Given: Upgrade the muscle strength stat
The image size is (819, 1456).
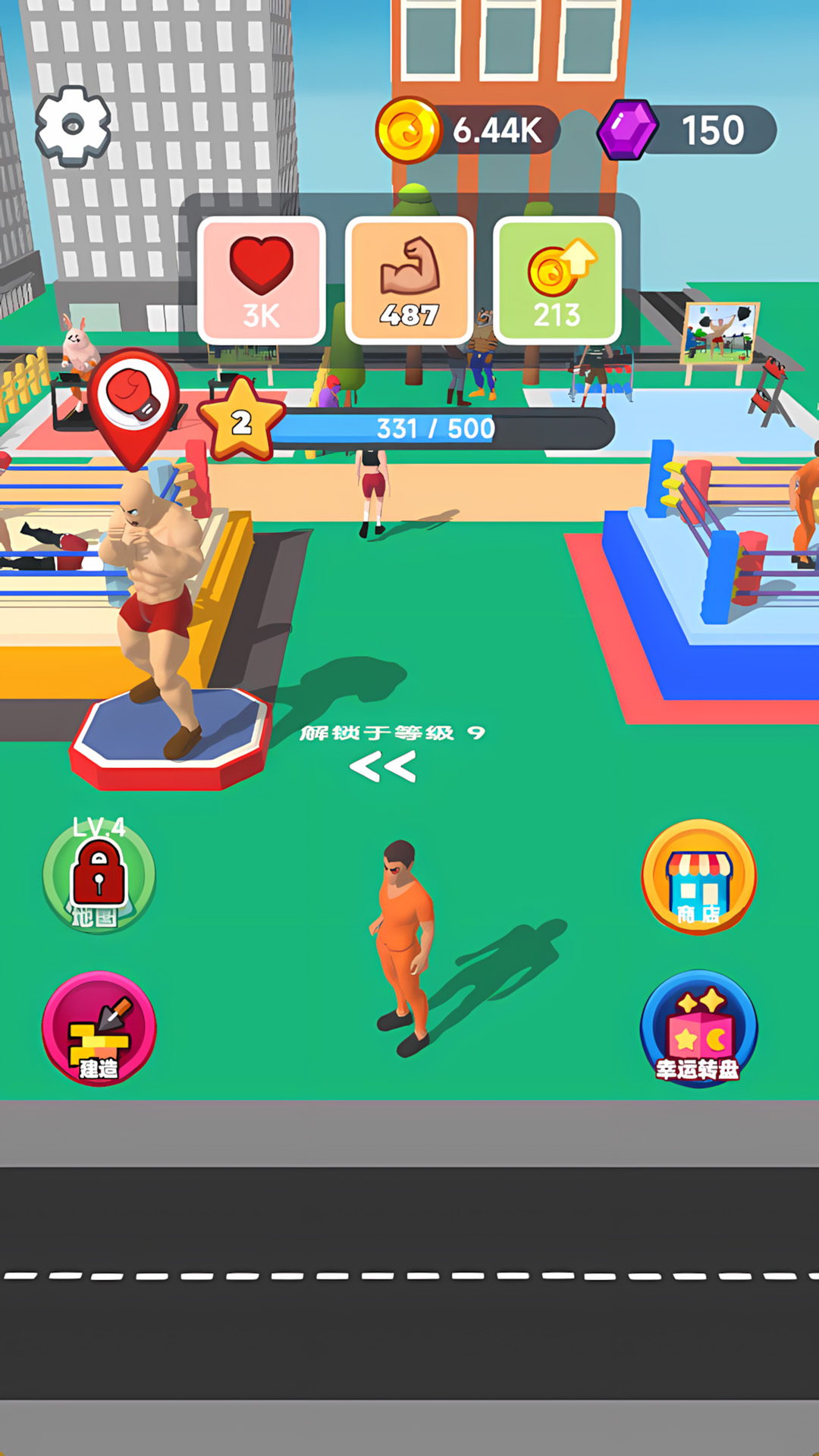Looking at the screenshot, I should click(x=409, y=281).
